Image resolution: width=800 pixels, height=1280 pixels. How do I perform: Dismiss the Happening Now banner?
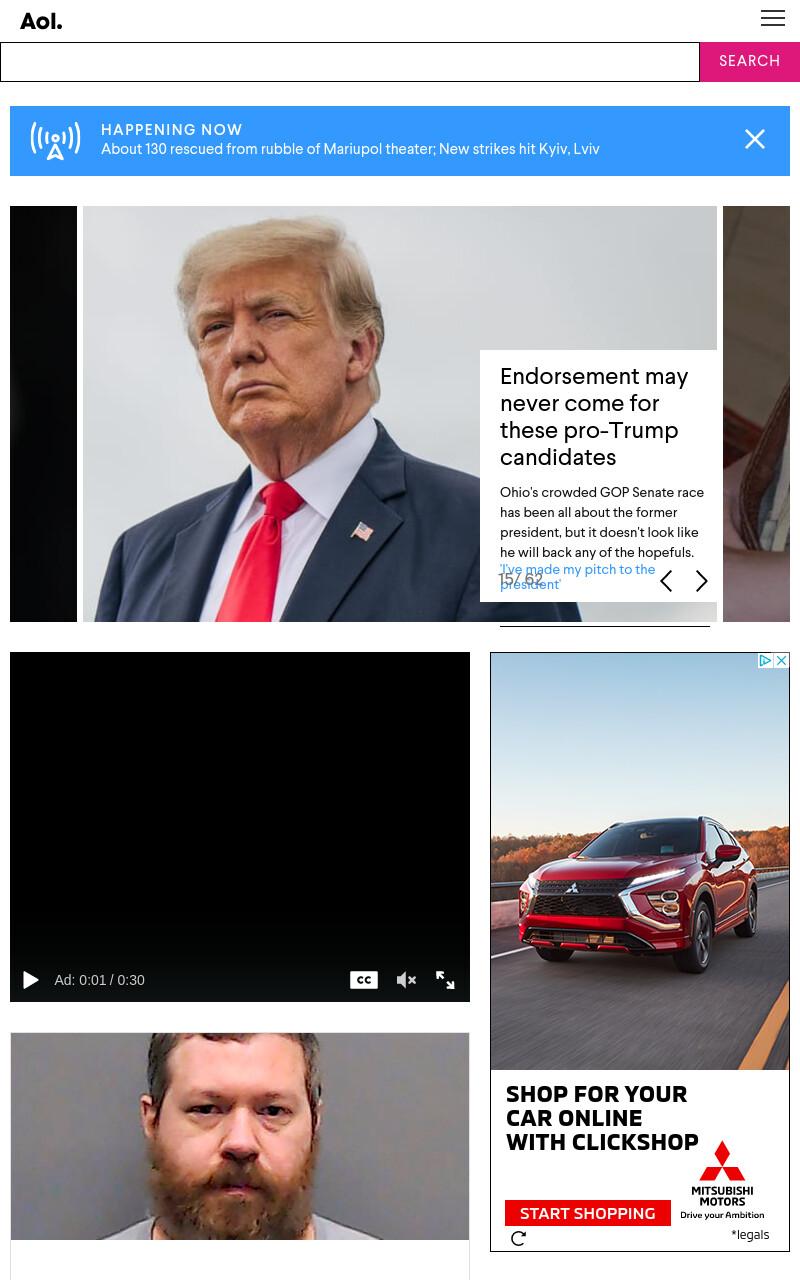755,139
